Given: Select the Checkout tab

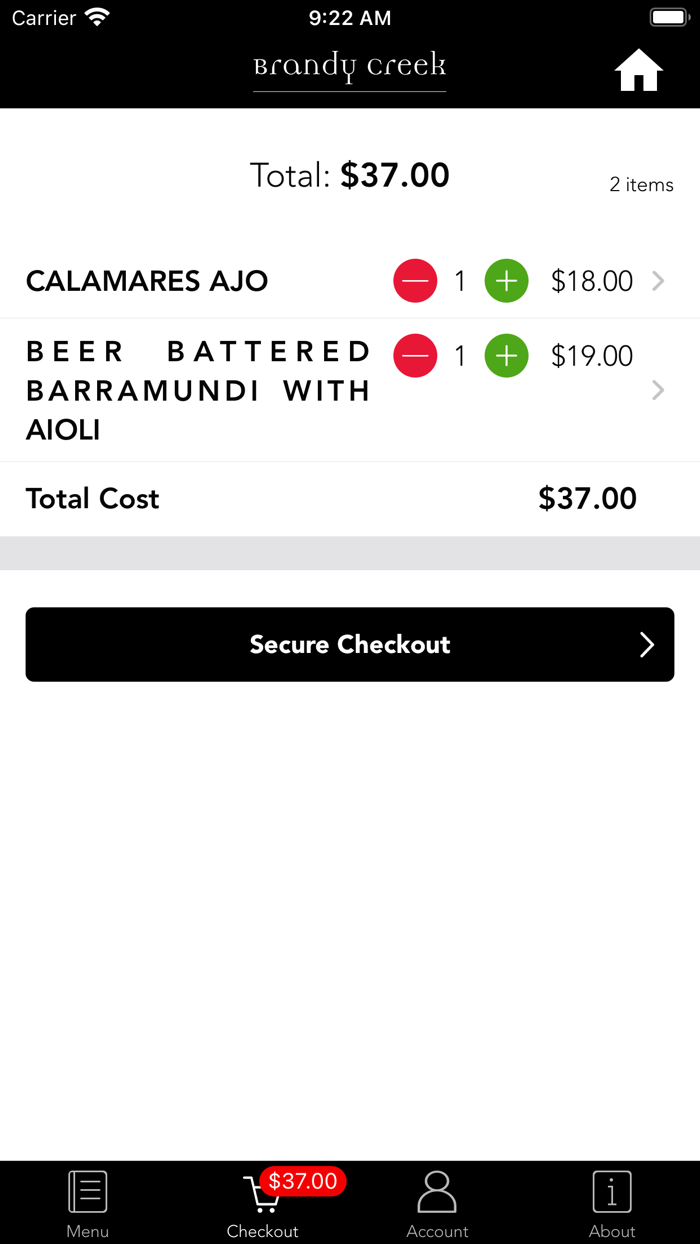Looking at the screenshot, I should 262,1203.
